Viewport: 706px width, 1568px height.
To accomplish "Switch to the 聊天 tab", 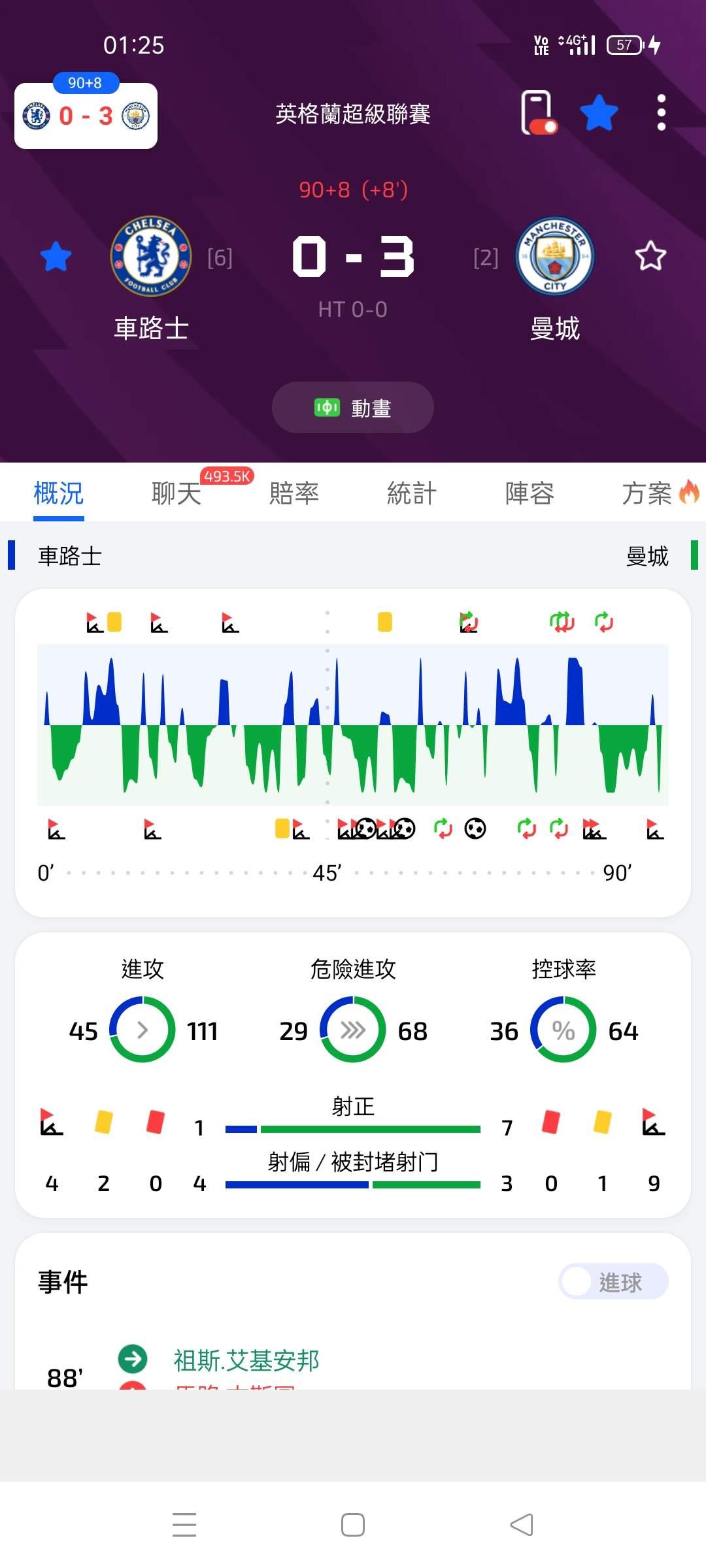I will coord(176,493).
